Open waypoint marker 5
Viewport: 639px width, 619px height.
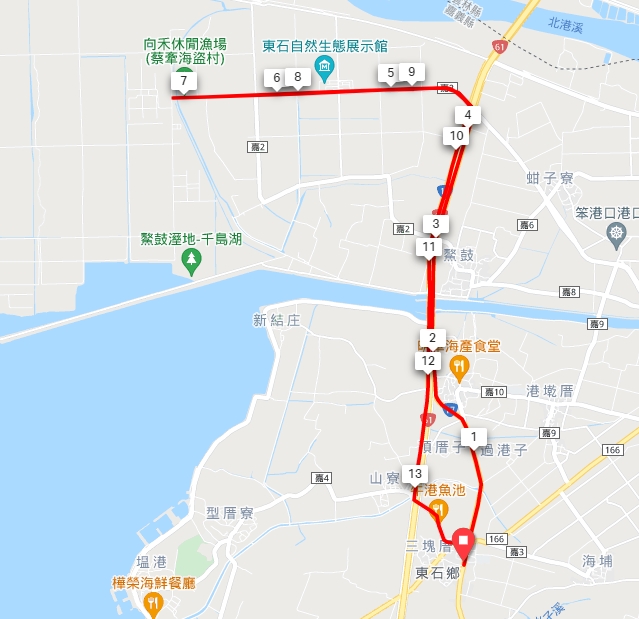click(x=391, y=72)
